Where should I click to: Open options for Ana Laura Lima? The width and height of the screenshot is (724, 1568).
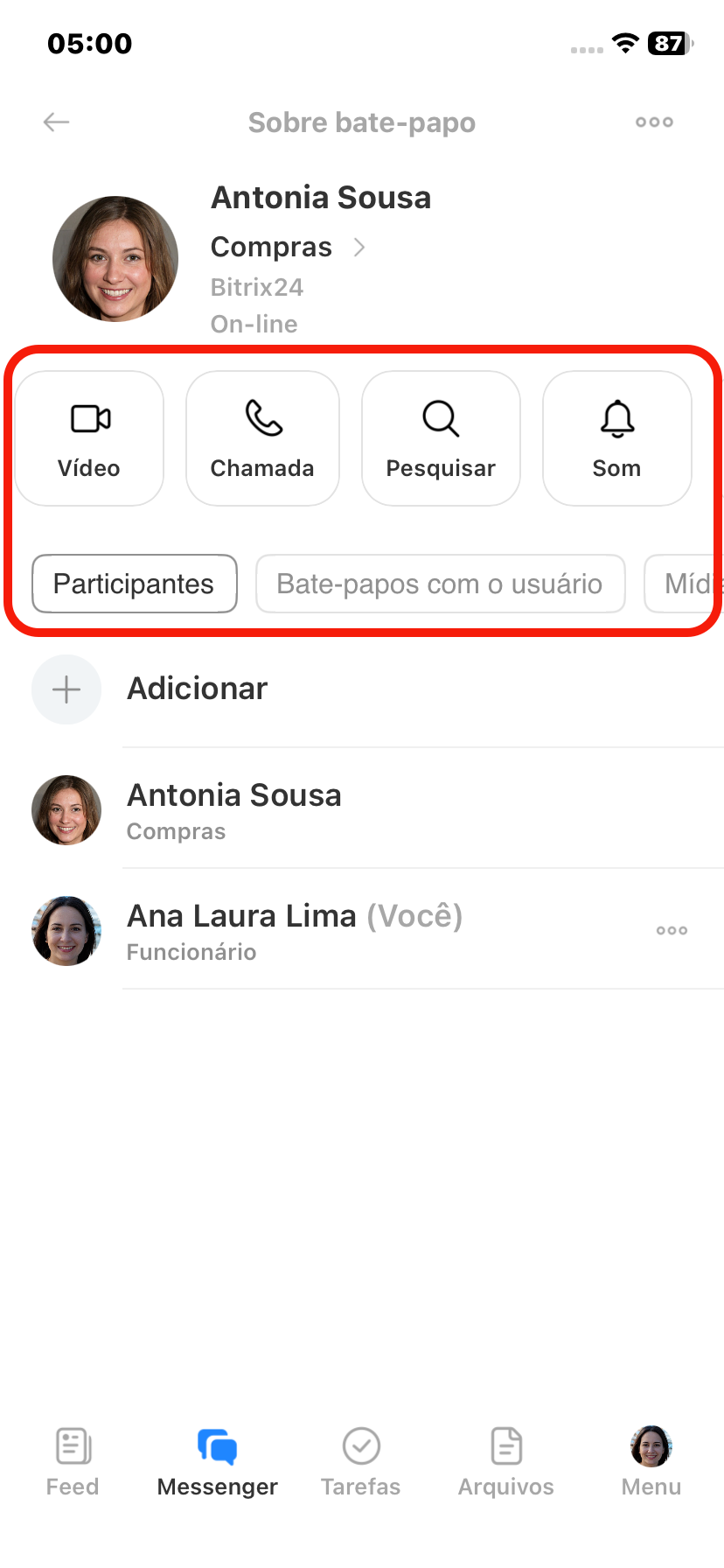click(672, 930)
